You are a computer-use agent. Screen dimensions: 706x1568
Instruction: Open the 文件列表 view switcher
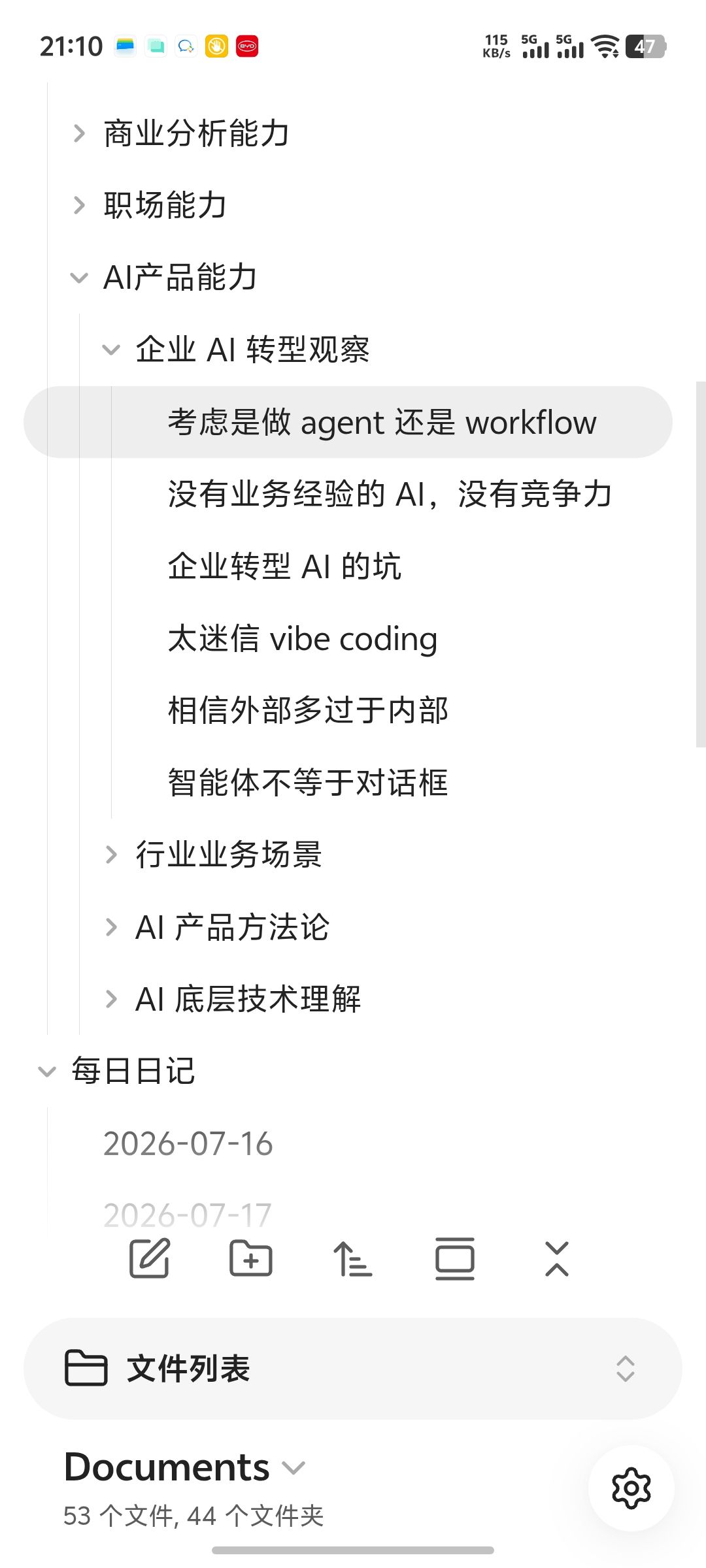coord(353,1369)
